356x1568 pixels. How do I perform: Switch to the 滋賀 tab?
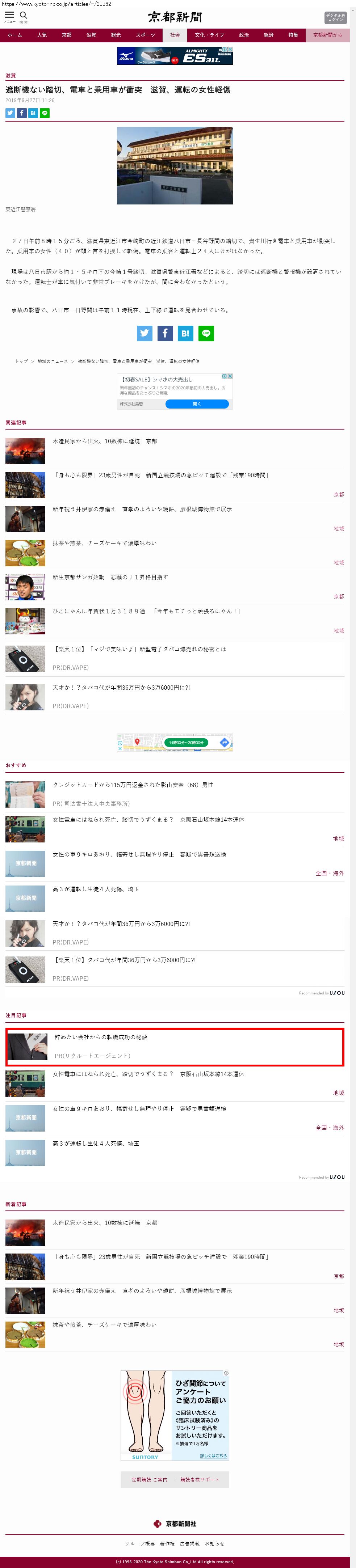coord(91,35)
